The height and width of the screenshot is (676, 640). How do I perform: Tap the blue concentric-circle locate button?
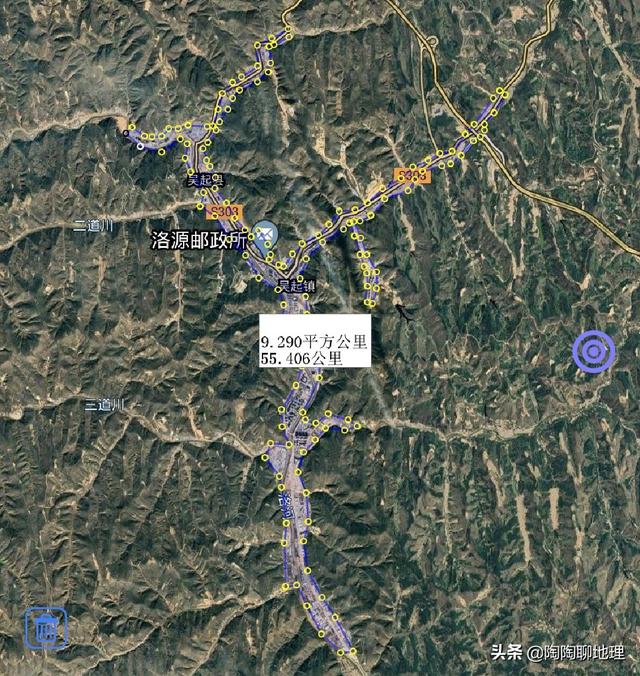pos(593,352)
